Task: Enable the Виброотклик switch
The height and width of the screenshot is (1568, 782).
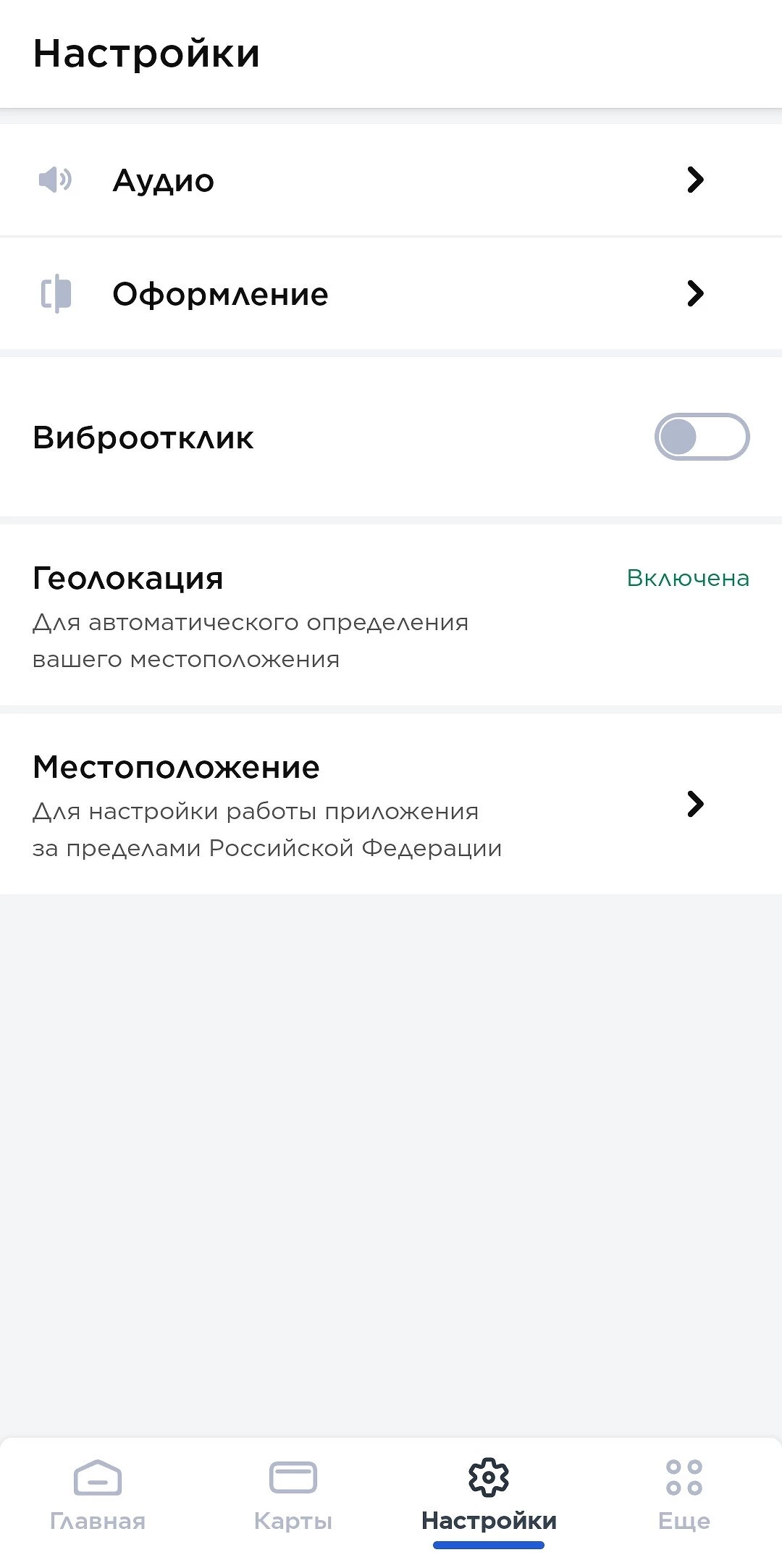Action: click(x=701, y=437)
